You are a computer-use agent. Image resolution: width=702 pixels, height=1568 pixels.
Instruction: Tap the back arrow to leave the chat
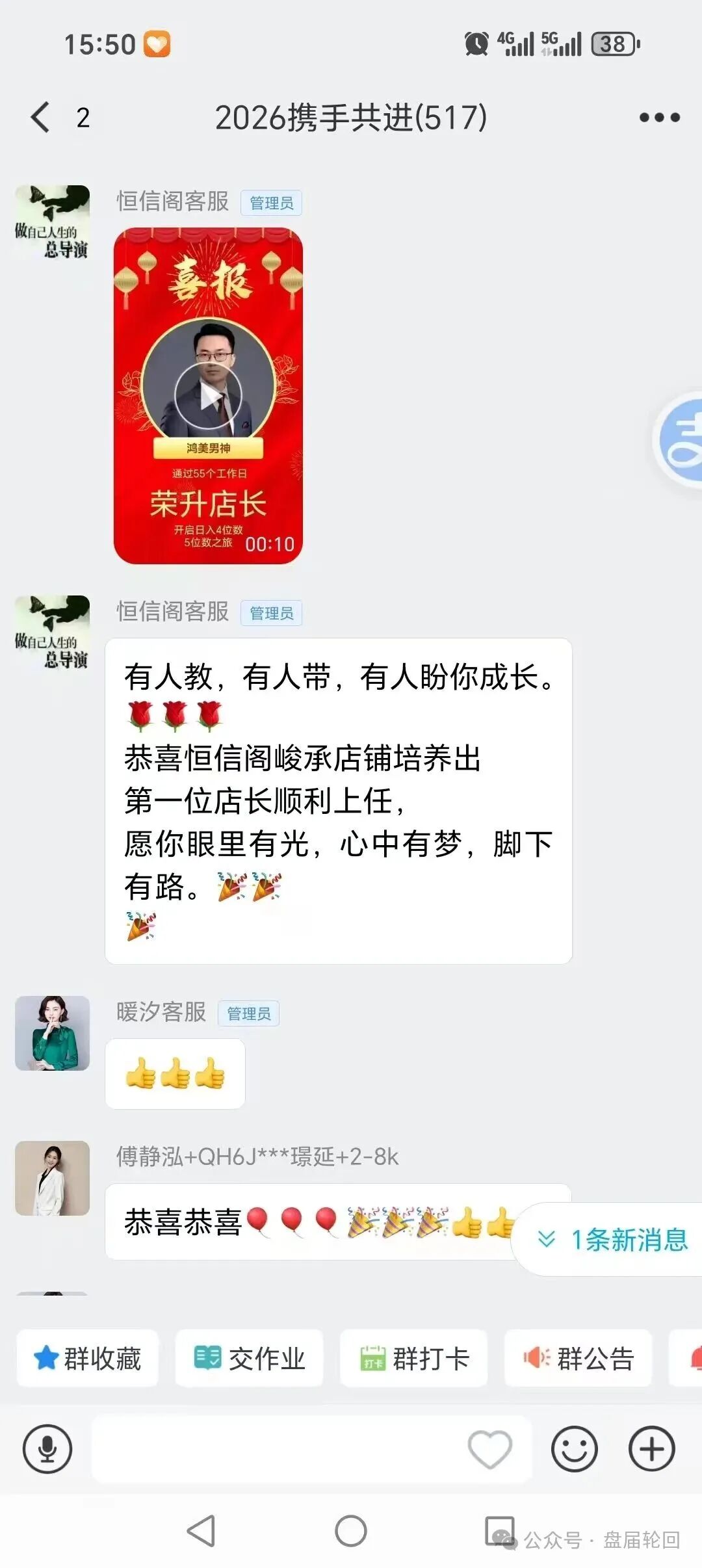pos(40,117)
